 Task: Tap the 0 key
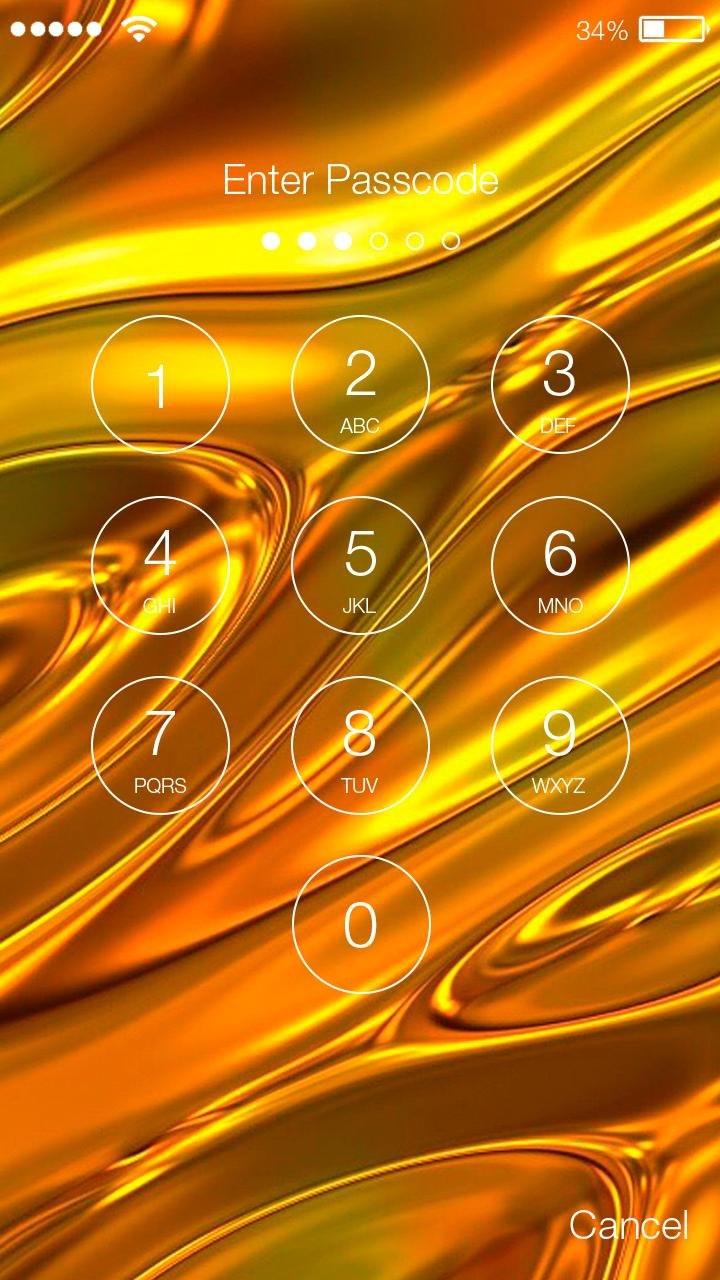[x=360, y=925]
